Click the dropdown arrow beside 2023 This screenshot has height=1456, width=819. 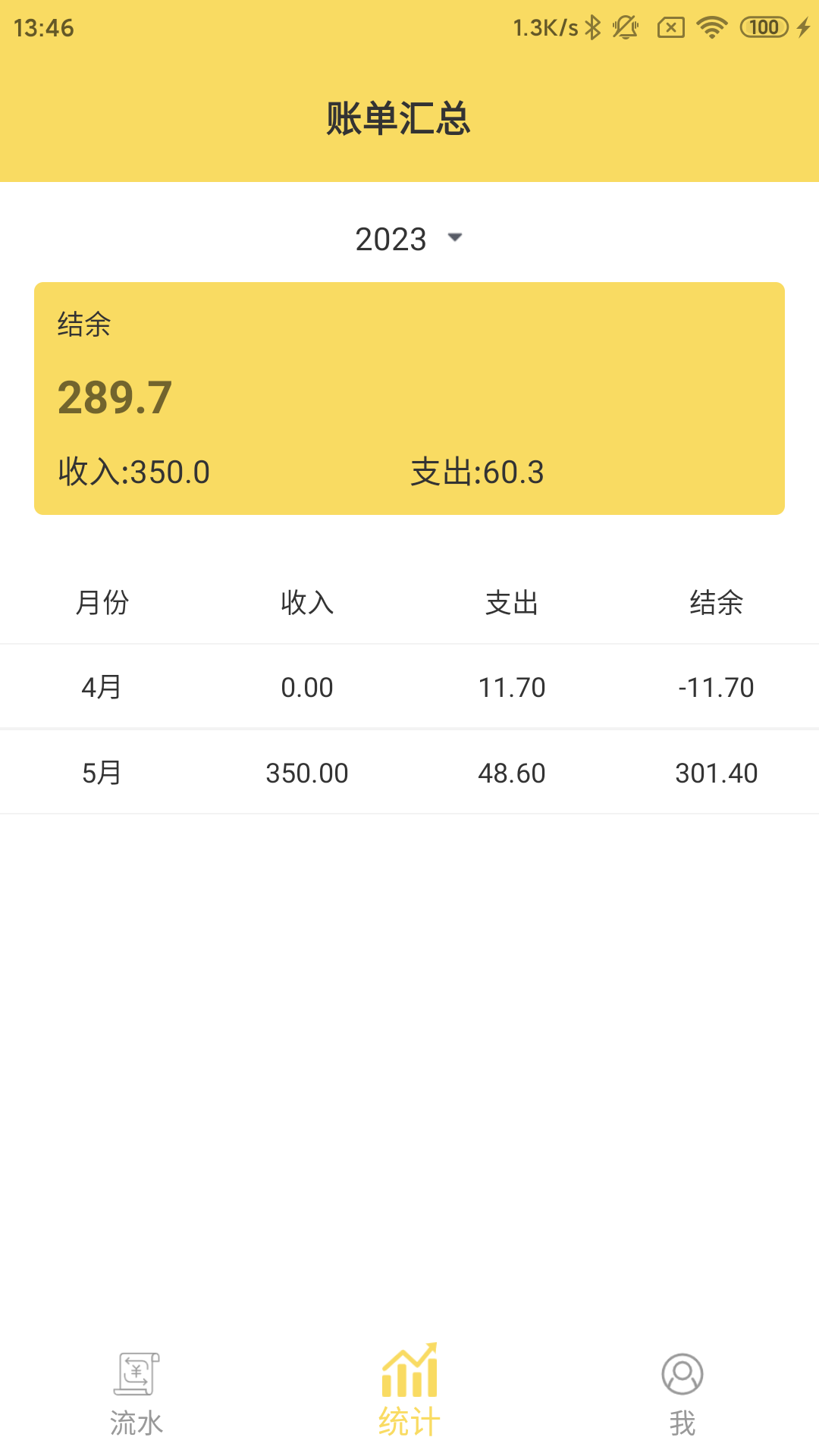(455, 237)
